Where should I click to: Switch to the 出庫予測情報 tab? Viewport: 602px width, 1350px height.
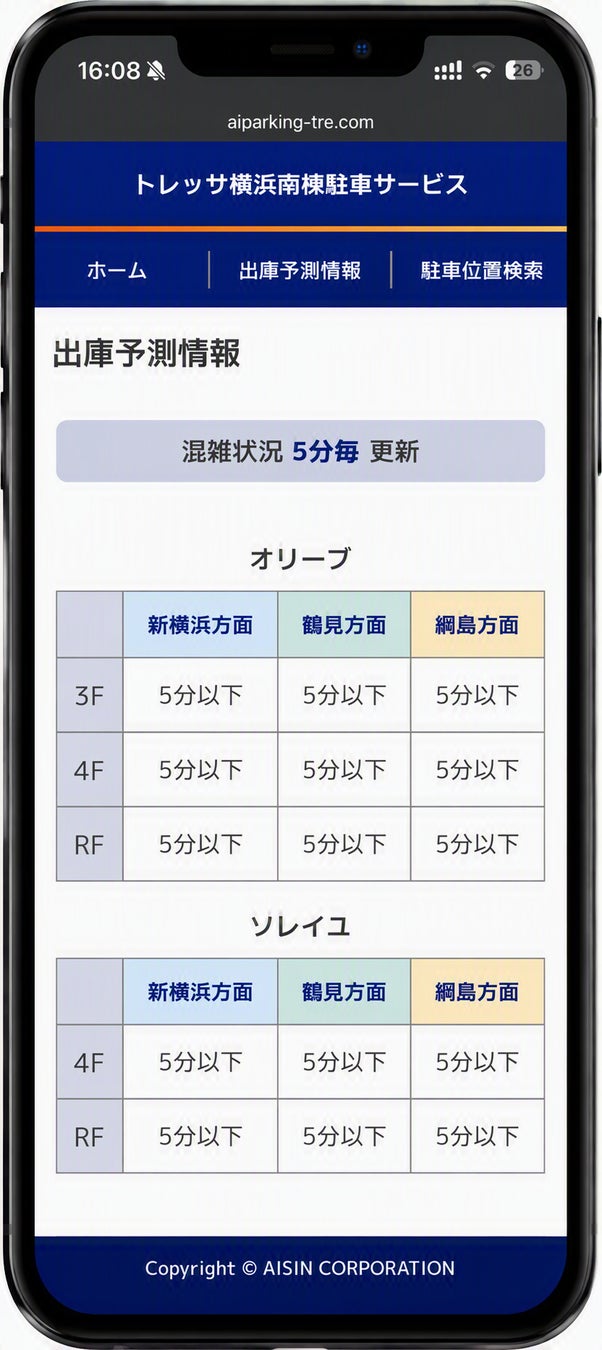point(300,271)
